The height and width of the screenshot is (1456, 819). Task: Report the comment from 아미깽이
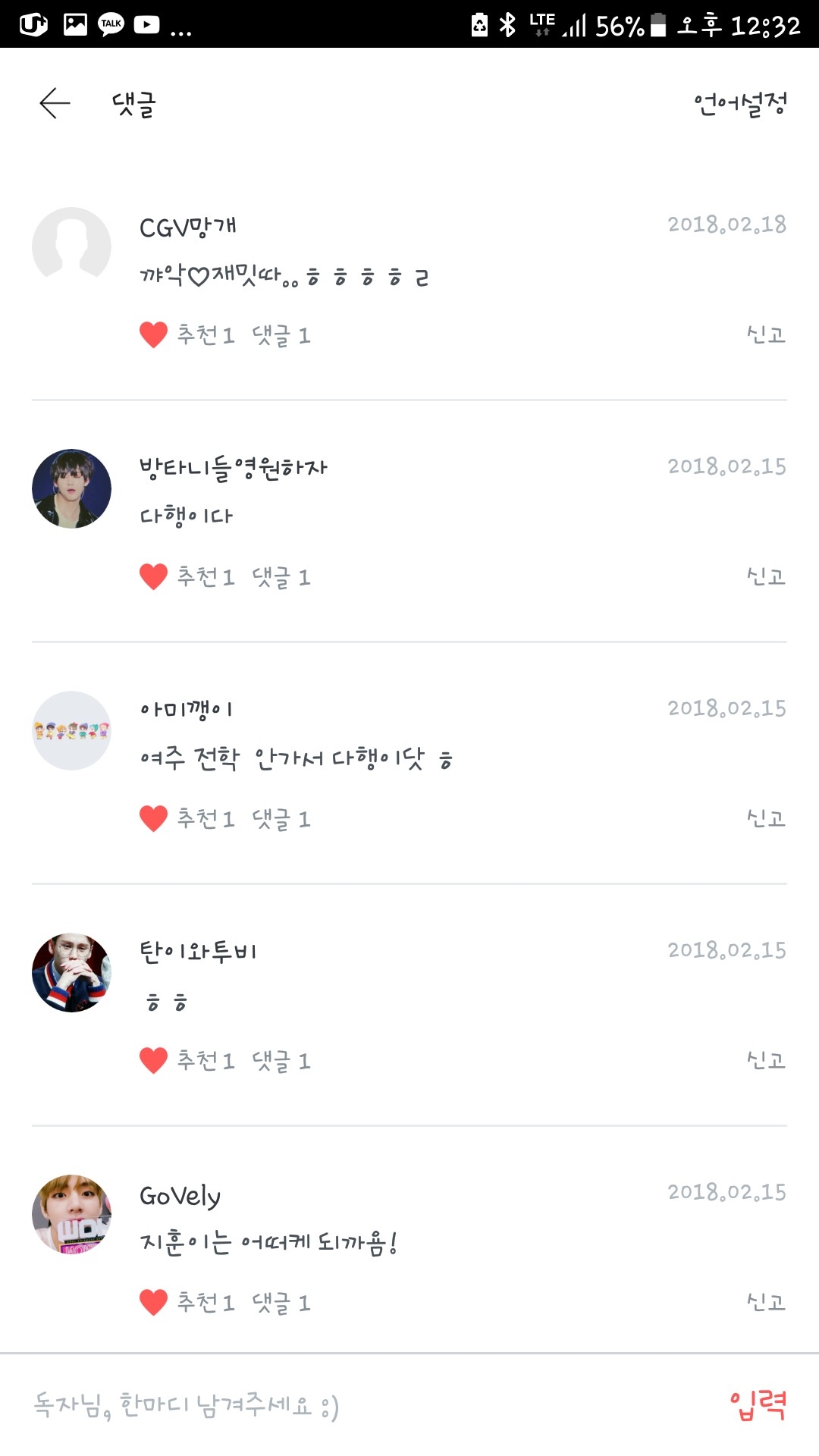(x=766, y=818)
